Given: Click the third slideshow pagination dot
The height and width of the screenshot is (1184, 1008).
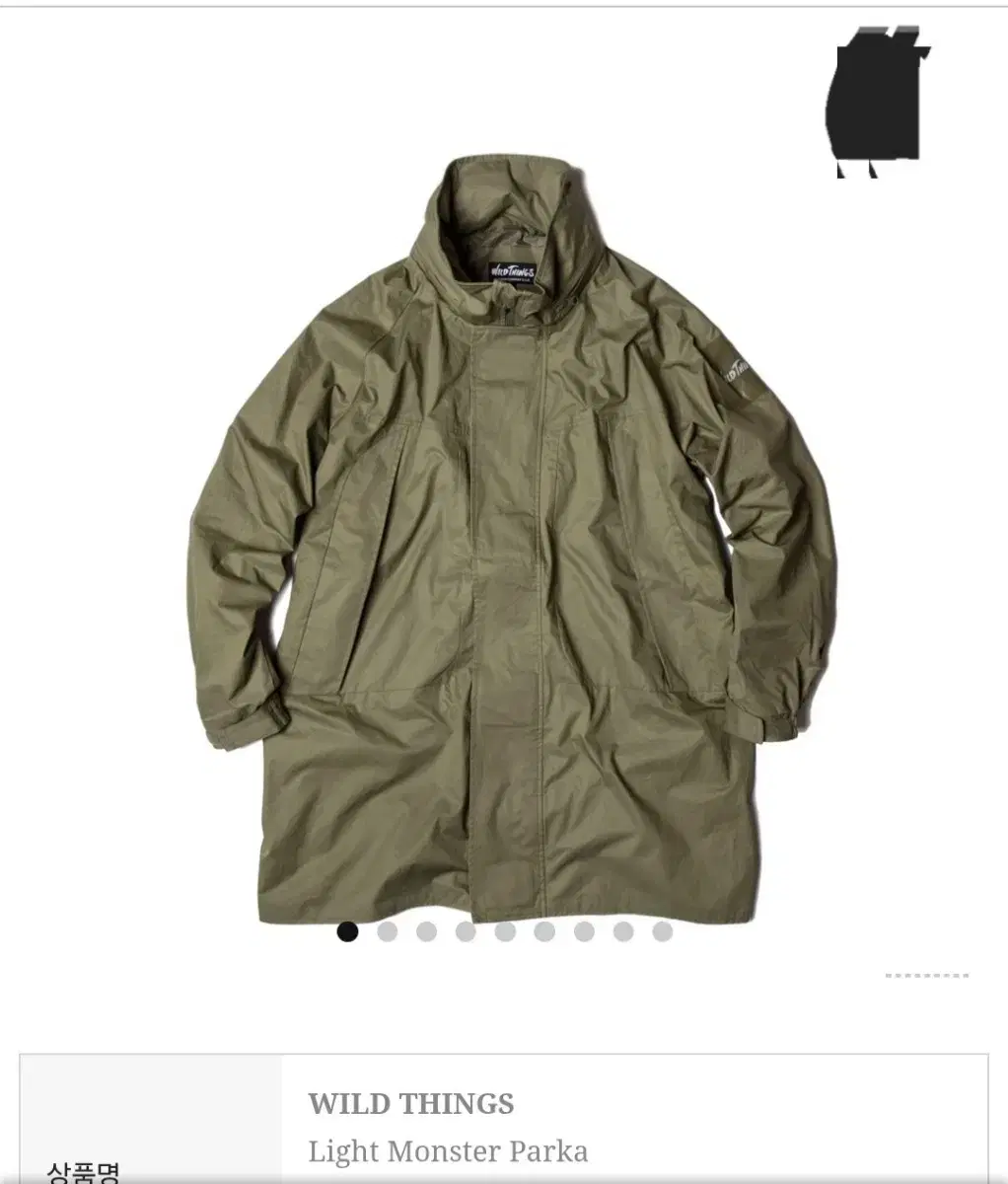Looking at the screenshot, I should click(x=428, y=930).
